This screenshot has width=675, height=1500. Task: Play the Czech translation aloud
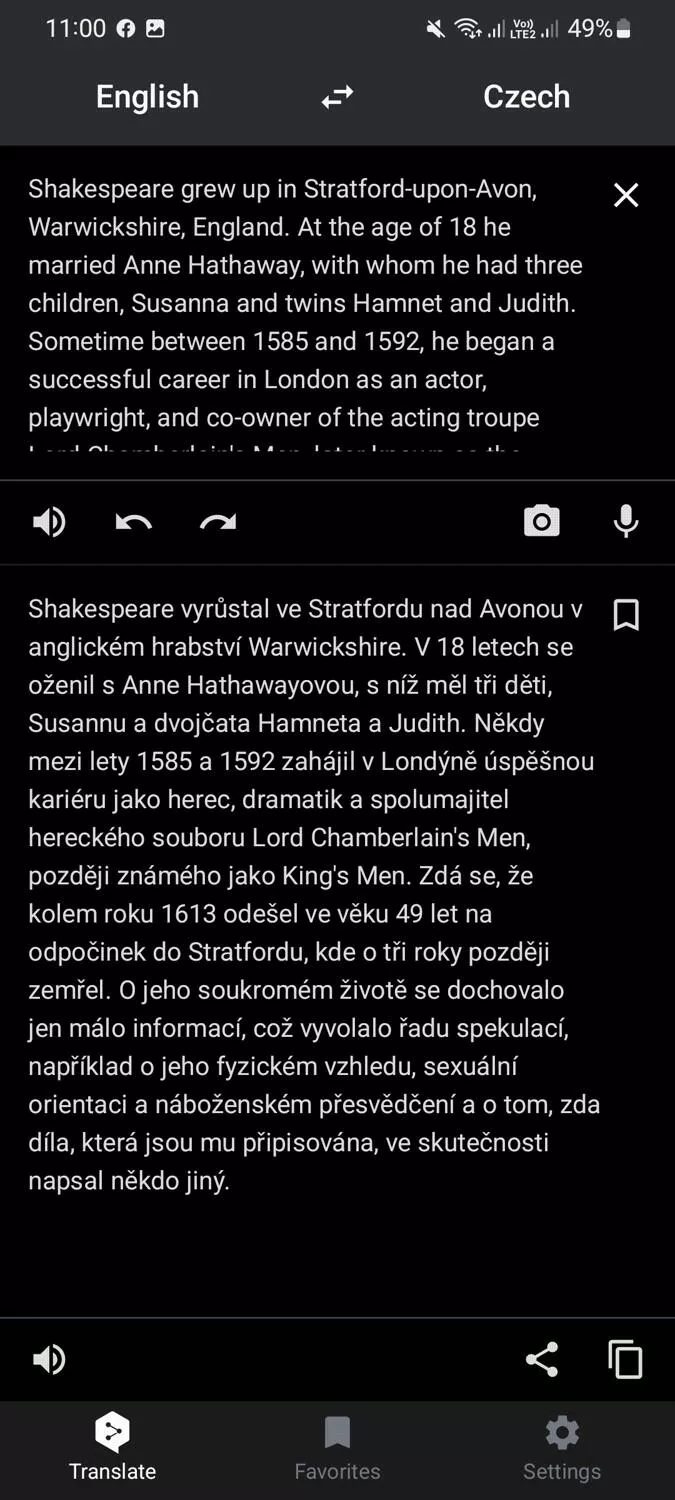[49, 1359]
